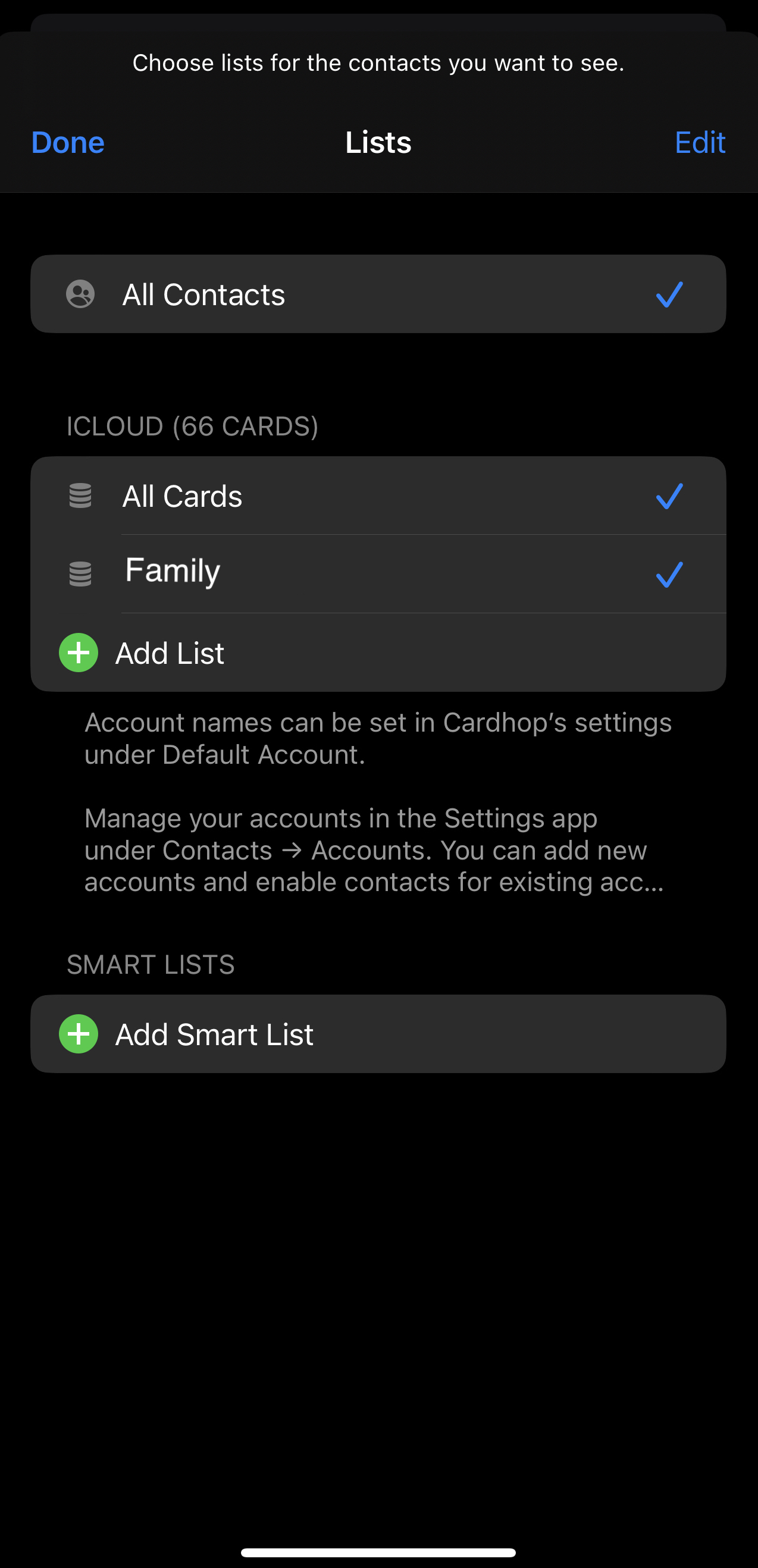Create a new Smart List
This screenshot has width=758, height=1568.
213,1034
